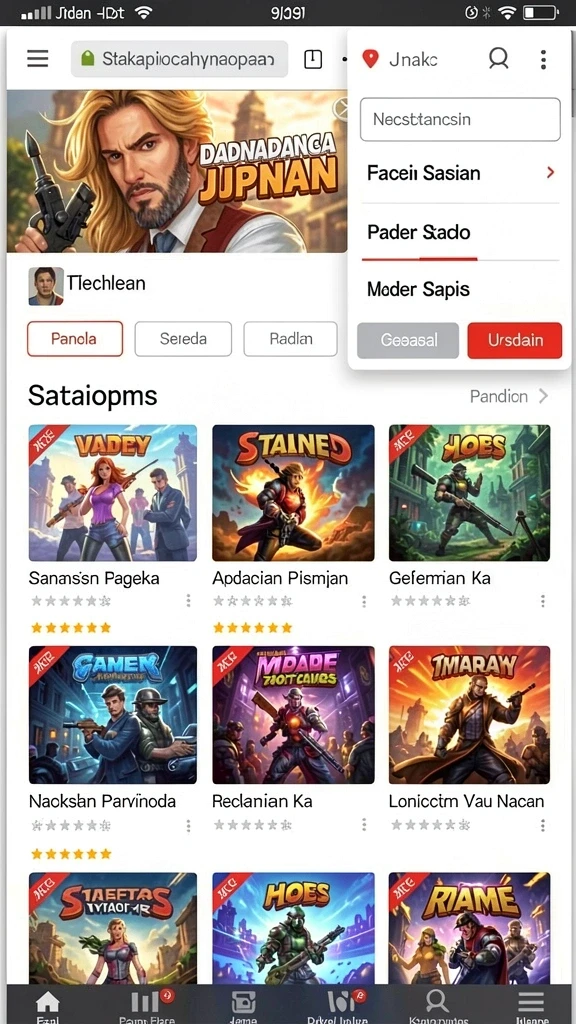Open the Pandion link with arrow

pyautogui.click(x=509, y=396)
